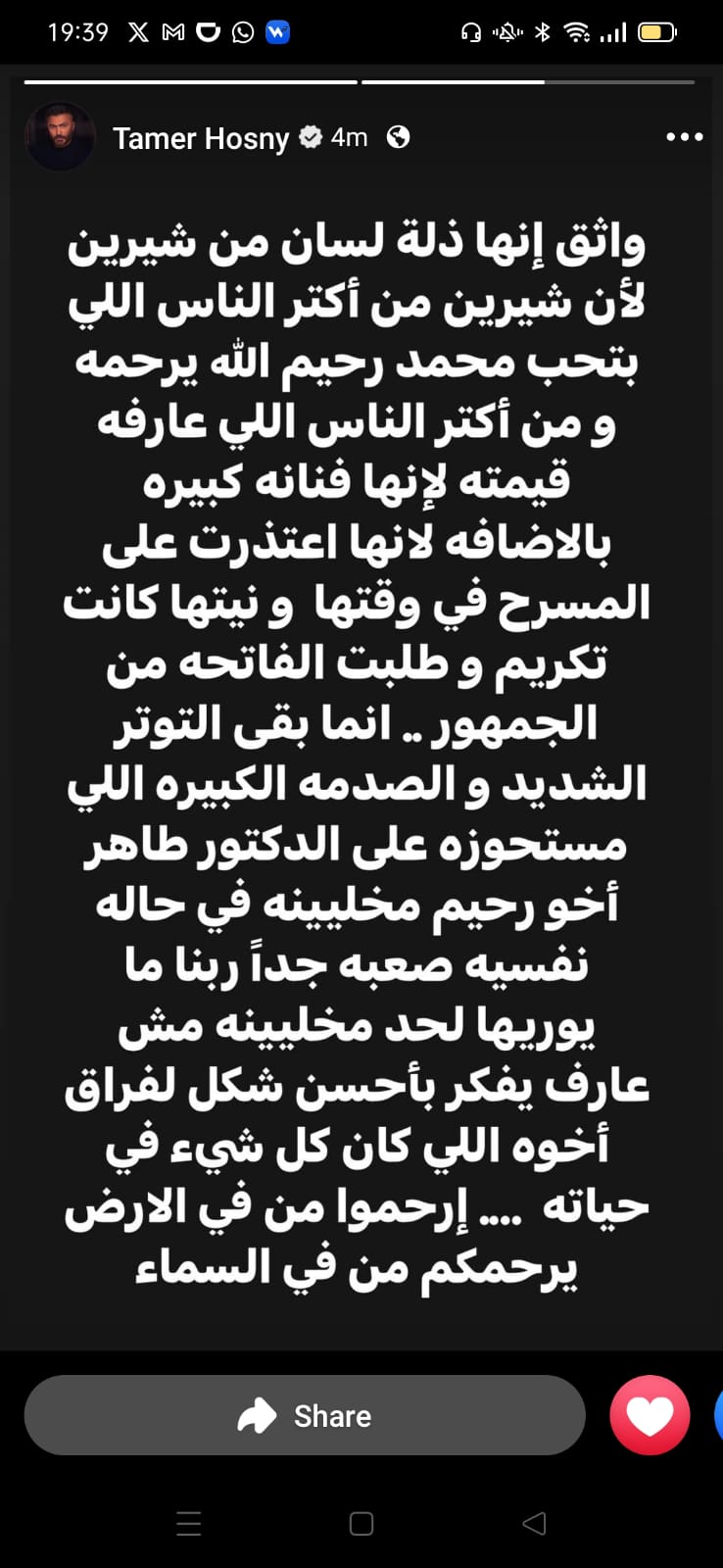
Task: React with the heart
Action: click(x=650, y=1415)
